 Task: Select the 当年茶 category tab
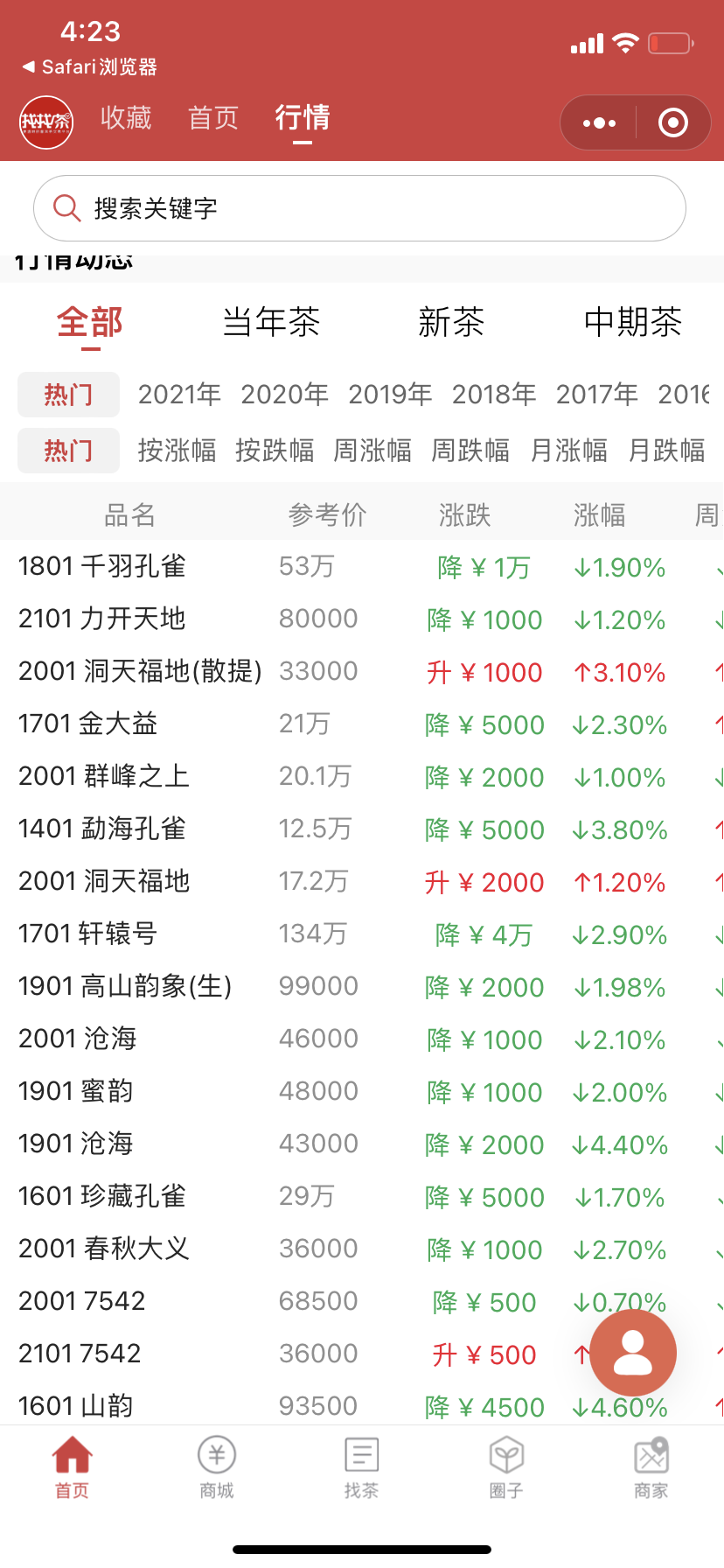271,322
